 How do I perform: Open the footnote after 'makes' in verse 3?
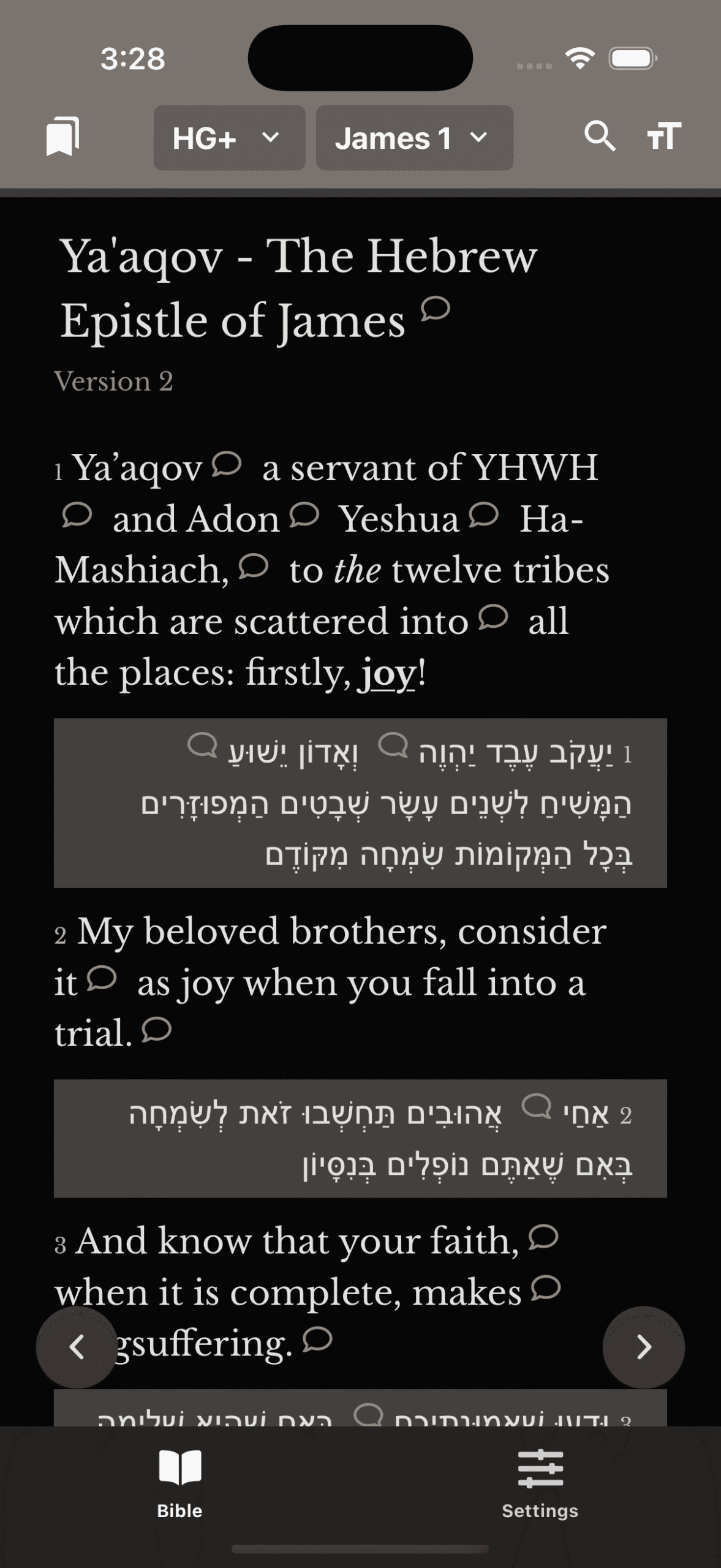pos(546,1288)
